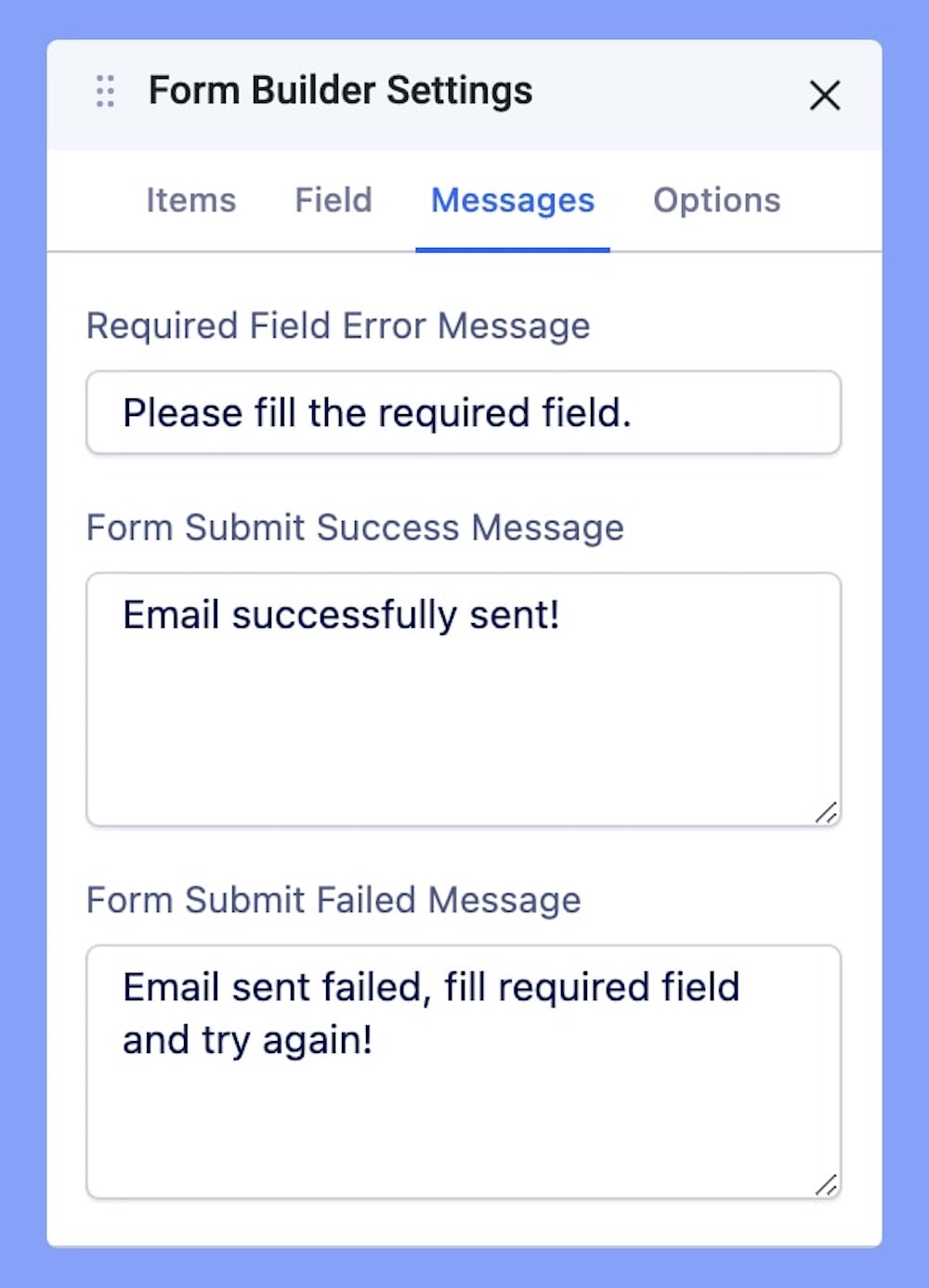Focus the Form Submit Success Message box
The width and height of the screenshot is (929, 1288).
[464, 698]
